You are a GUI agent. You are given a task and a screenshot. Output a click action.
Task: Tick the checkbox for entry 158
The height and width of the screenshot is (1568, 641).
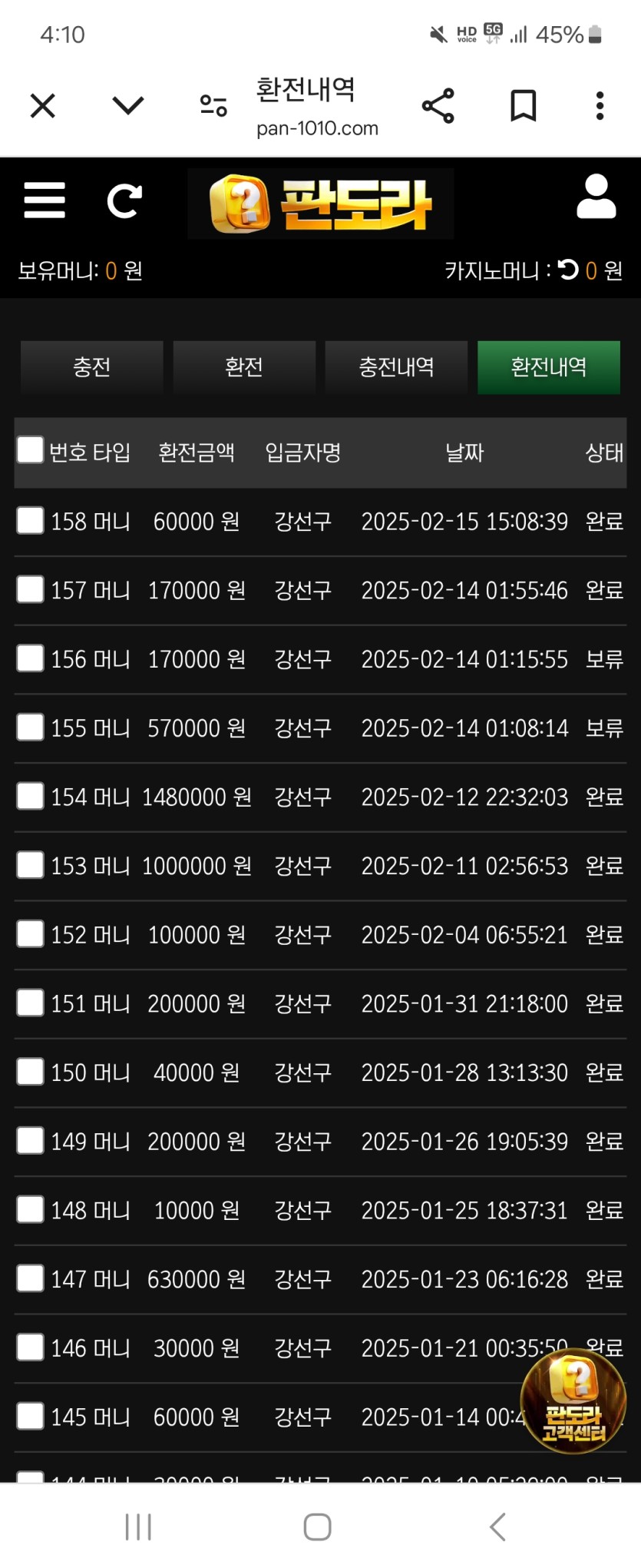point(31,521)
